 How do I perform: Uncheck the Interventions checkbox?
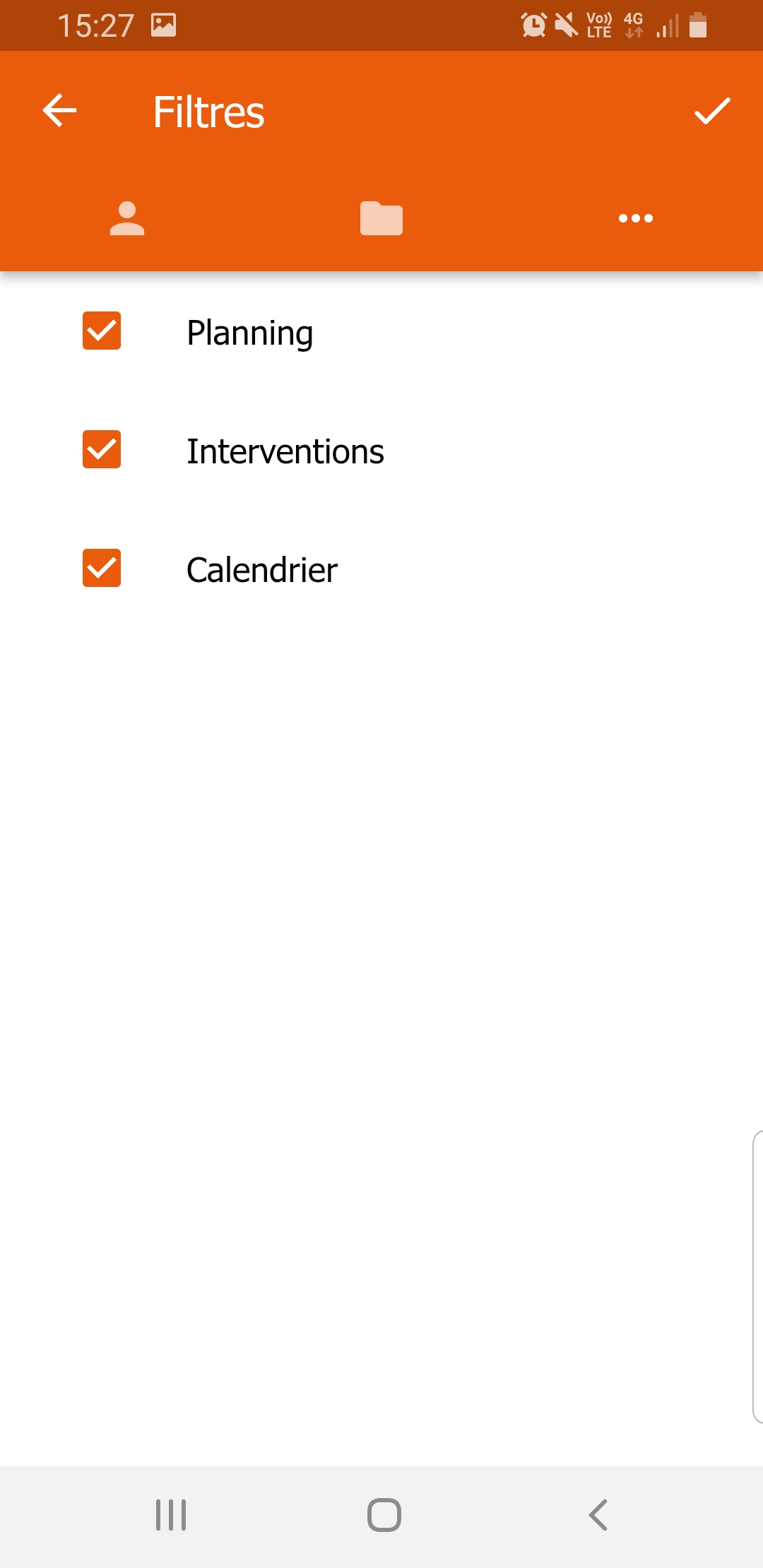[102, 449]
